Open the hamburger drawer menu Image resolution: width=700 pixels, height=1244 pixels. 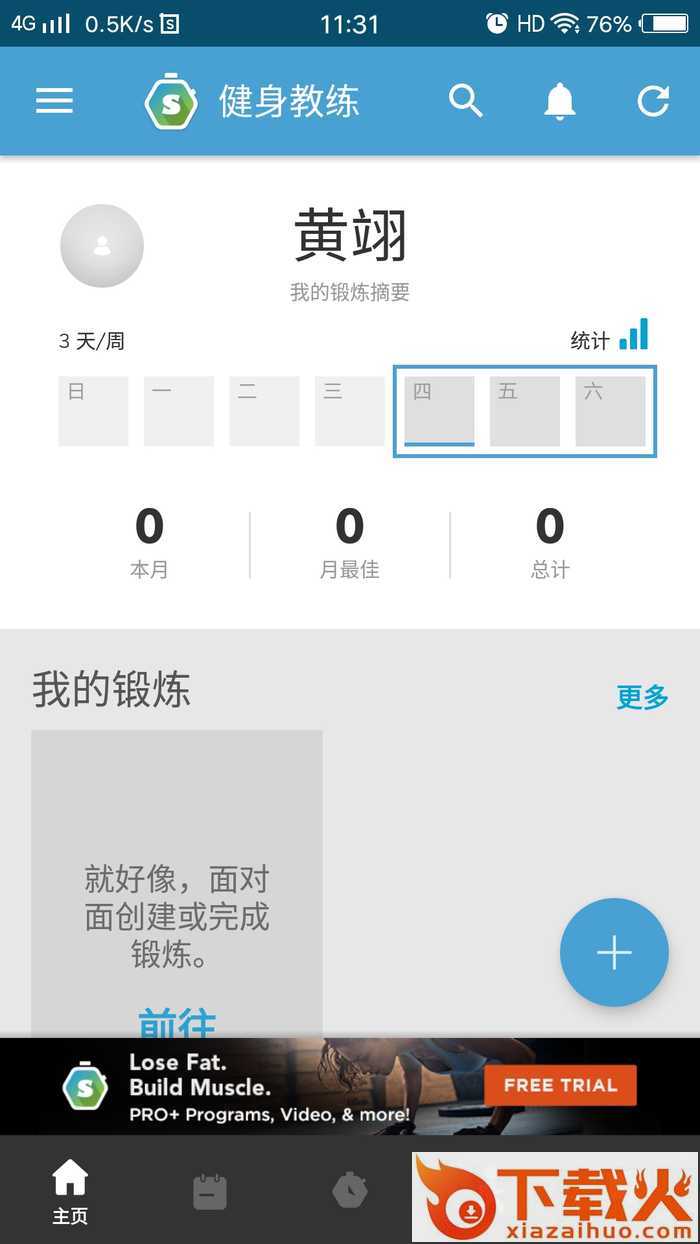click(x=55, y=101)
